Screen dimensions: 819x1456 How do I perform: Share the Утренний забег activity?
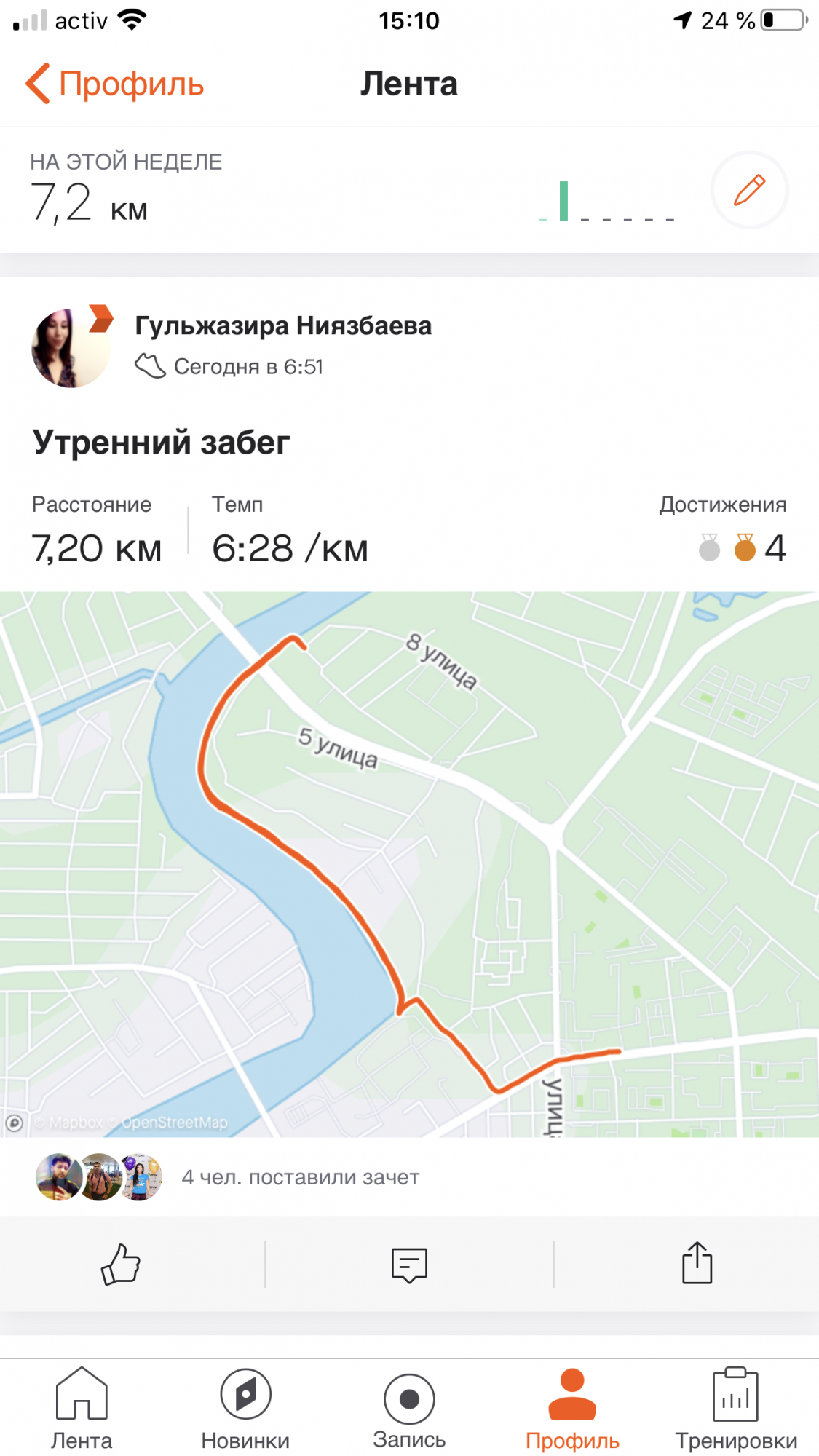point(697,1263)
